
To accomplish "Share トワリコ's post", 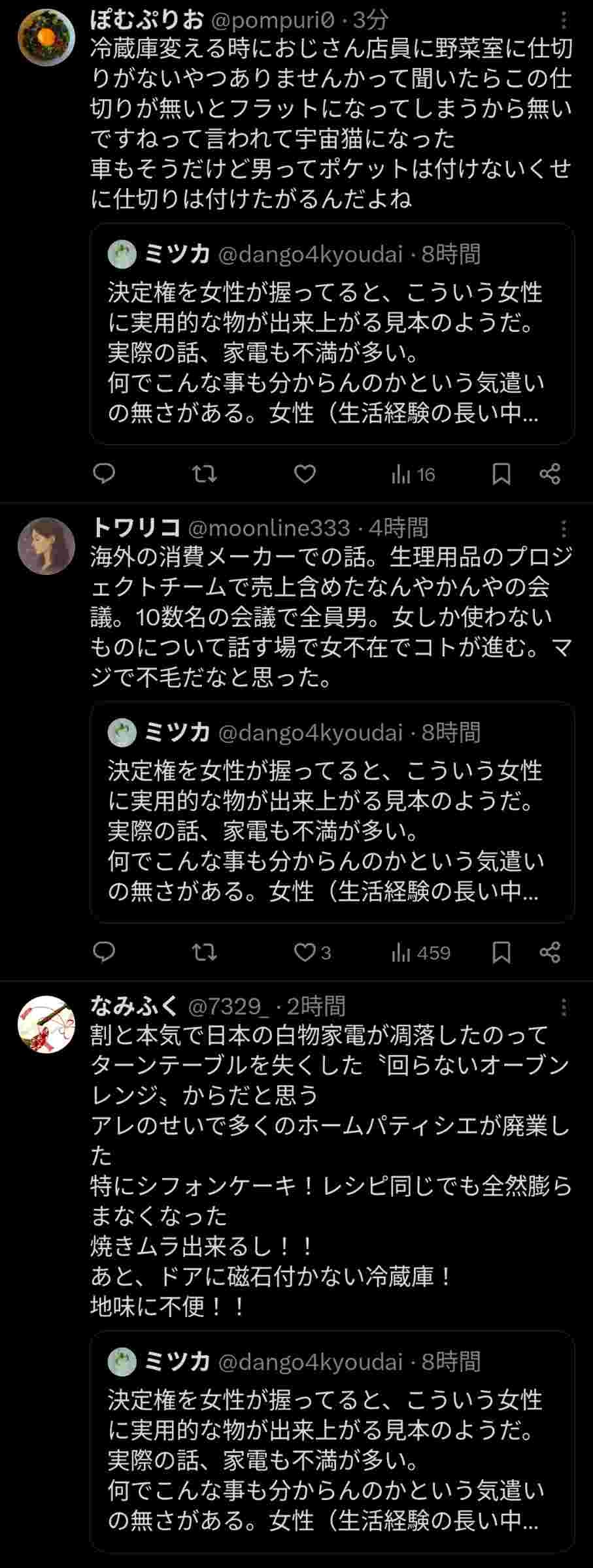I will pos(551,952).
